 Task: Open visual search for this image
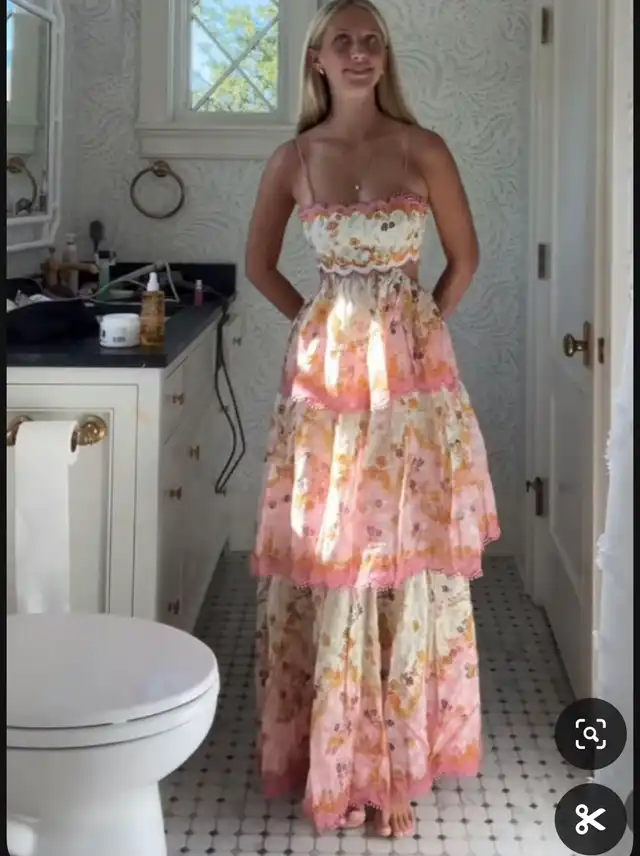pos(590,734)
